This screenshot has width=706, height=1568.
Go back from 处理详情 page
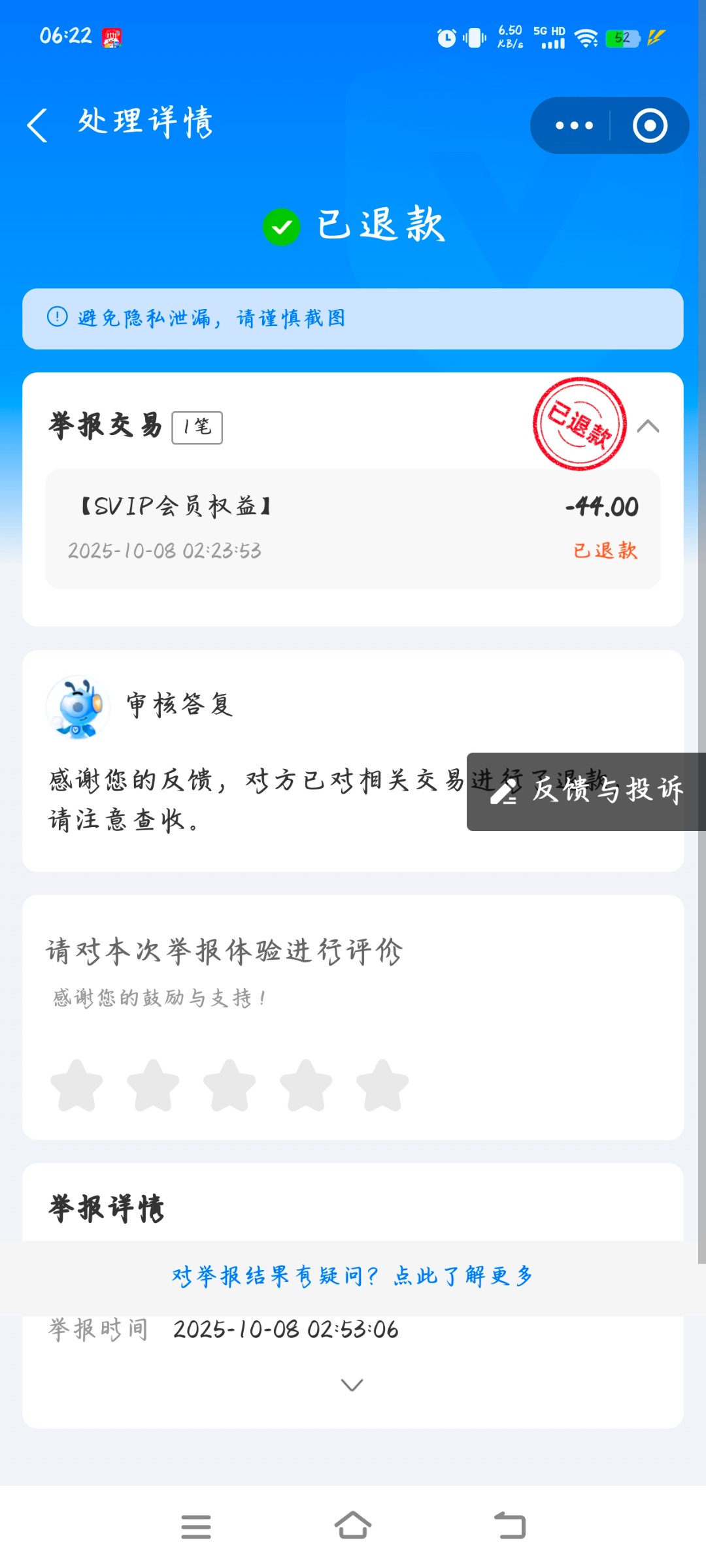[37, 125]
